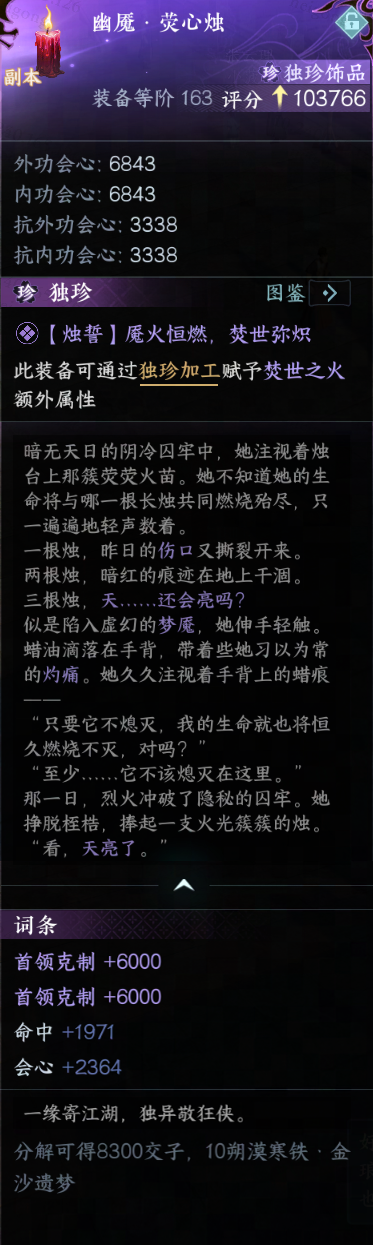Collapse the lore text with the up chevron
The height and width of the screenshot is (1246, 373).
coord(185,885)
